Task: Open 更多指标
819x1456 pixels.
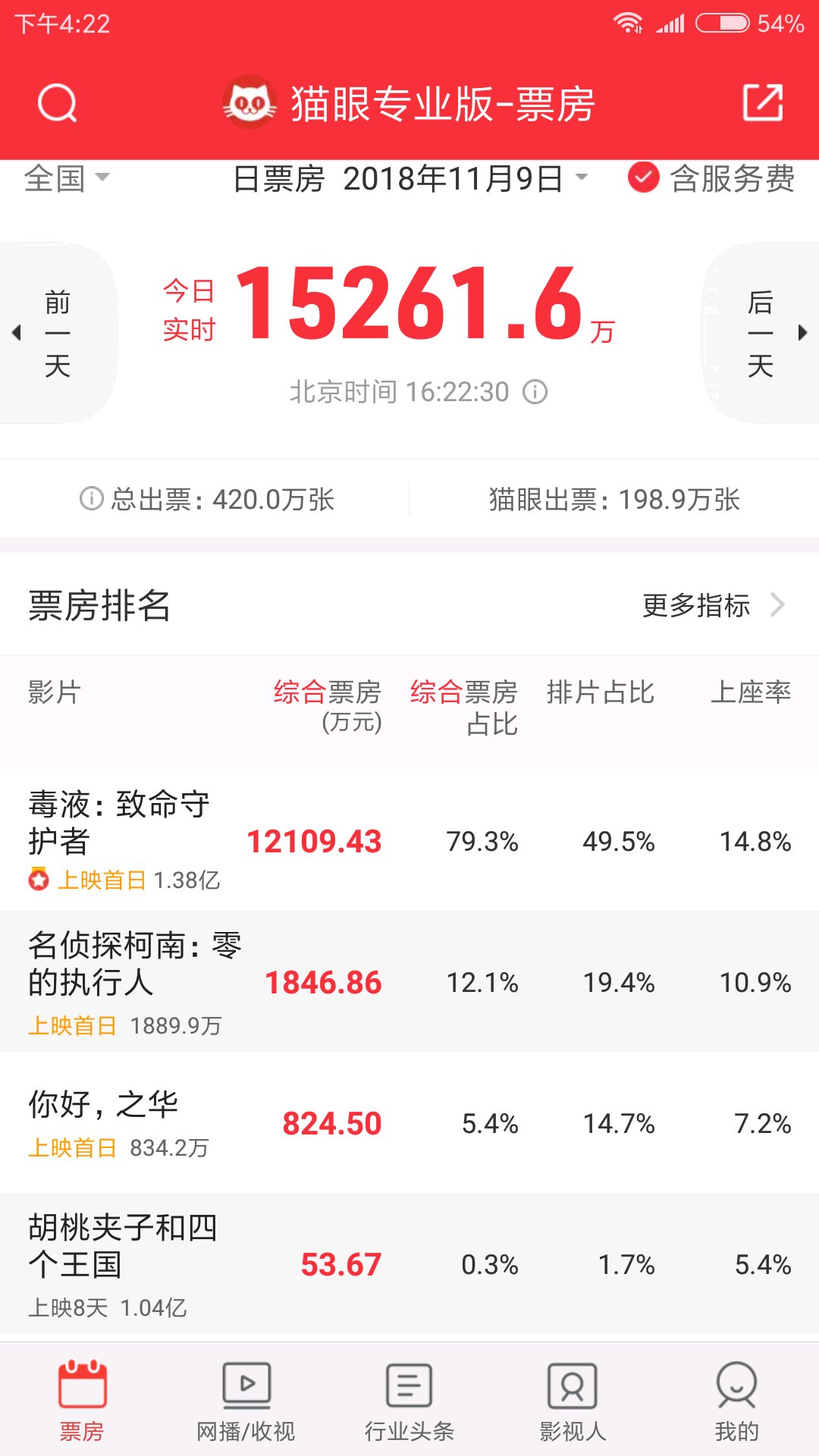Action: (x=713, y=605)
